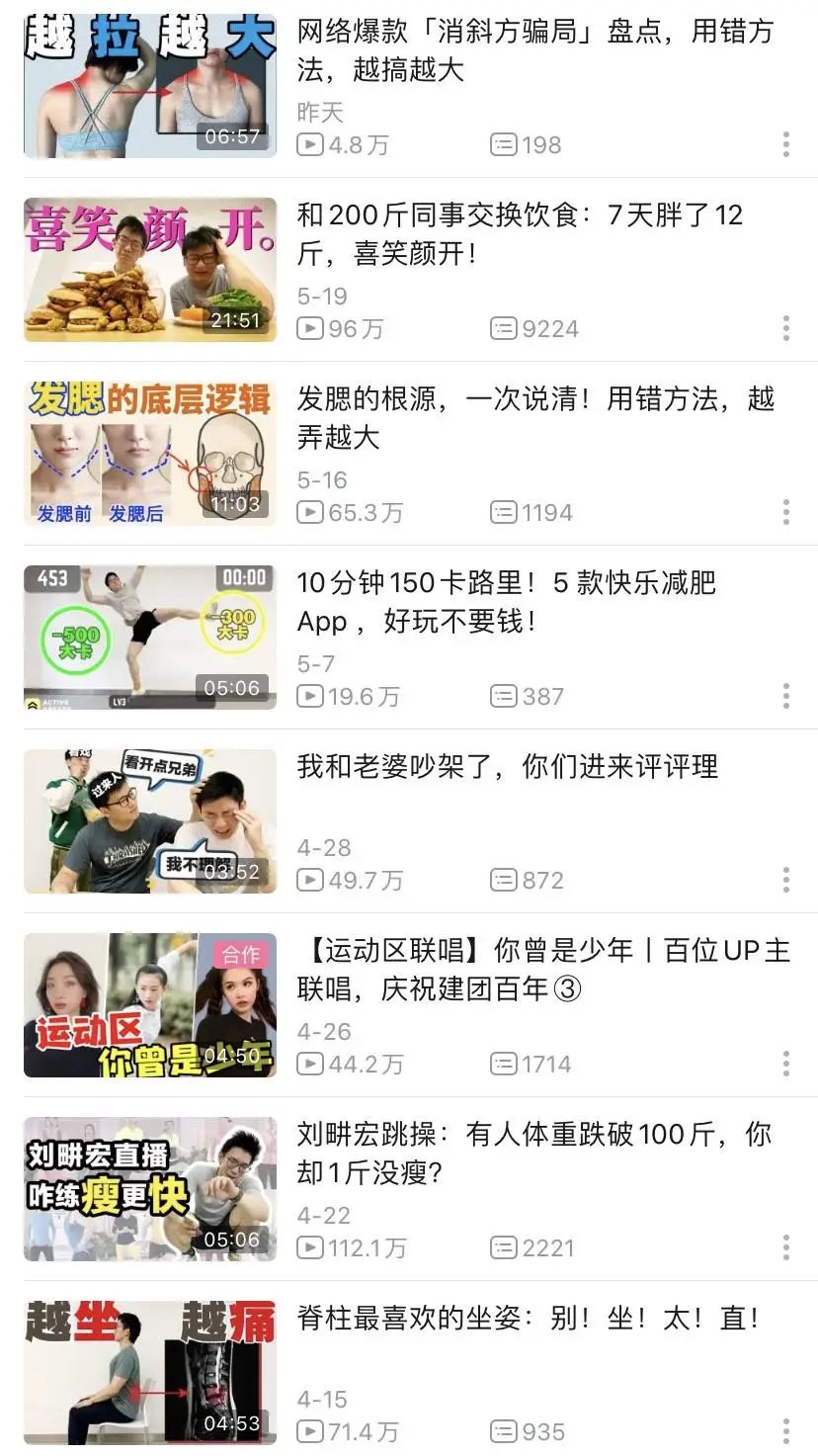Click the play count icon next to 65.3万
Screen dimensions: 818x1456
pyautogui.click(x=309, y=512)
